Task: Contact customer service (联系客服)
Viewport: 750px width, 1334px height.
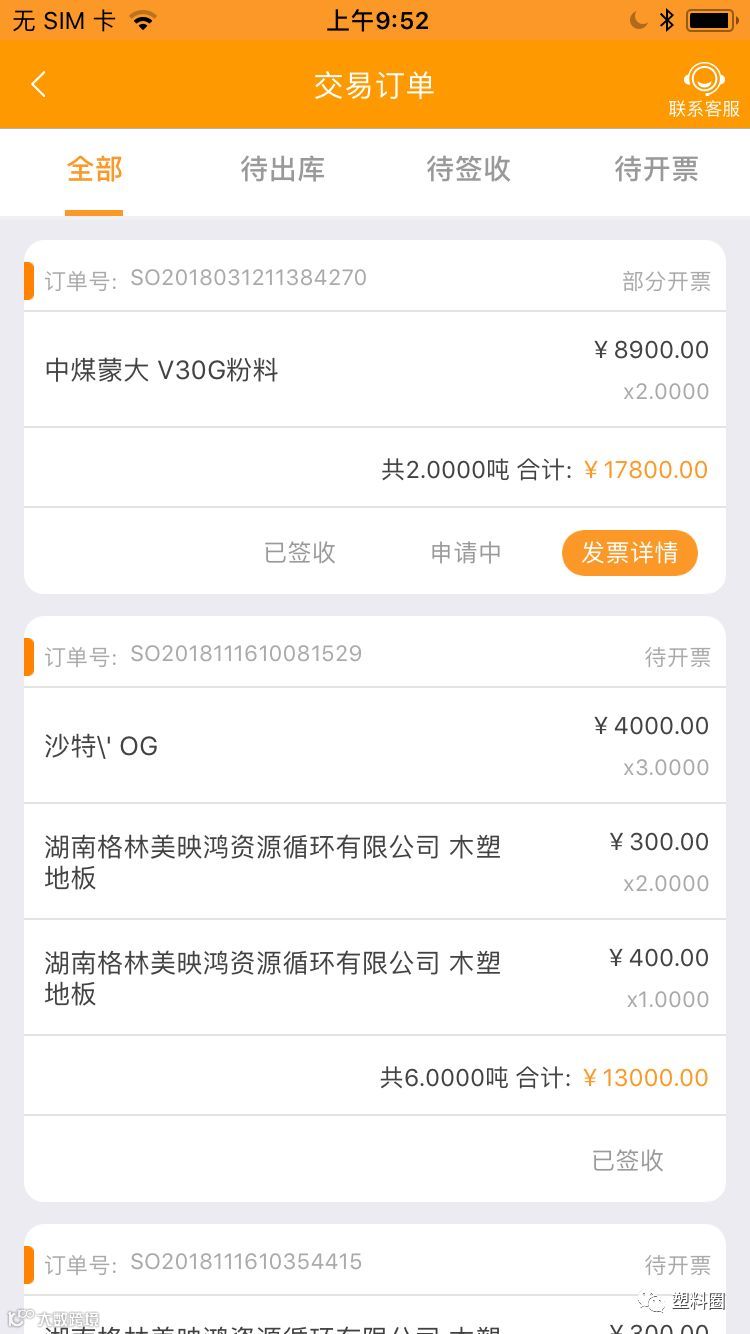Action: click(704, 89)
